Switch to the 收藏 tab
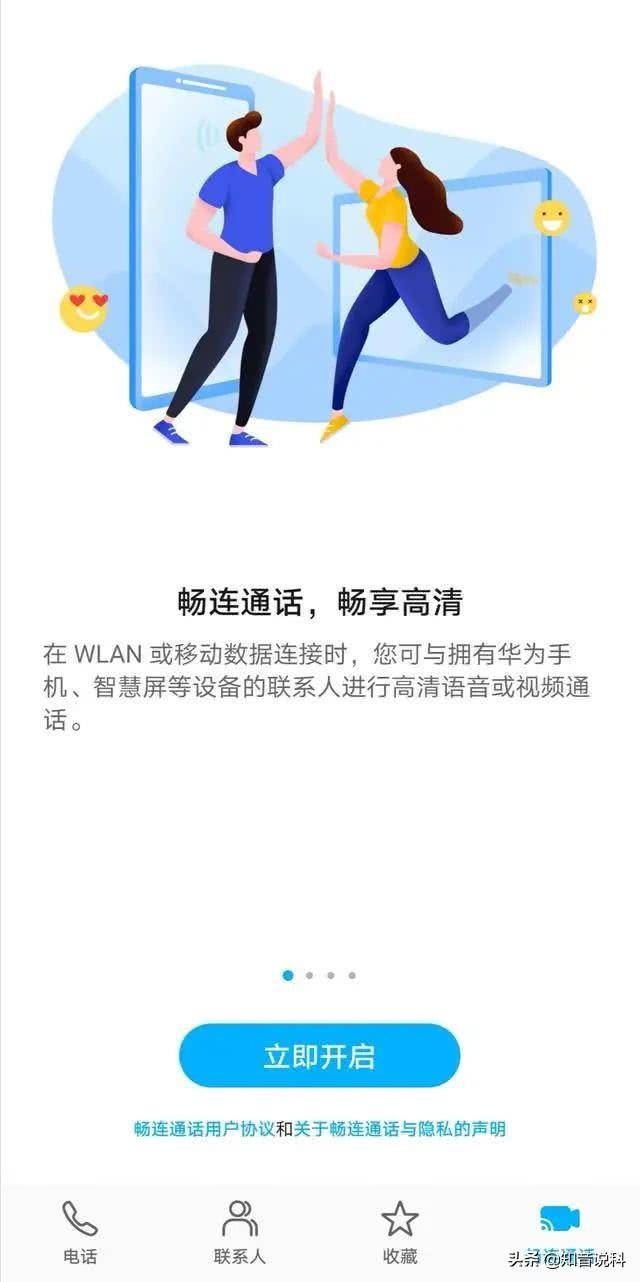 click(x=400, y=1232)
